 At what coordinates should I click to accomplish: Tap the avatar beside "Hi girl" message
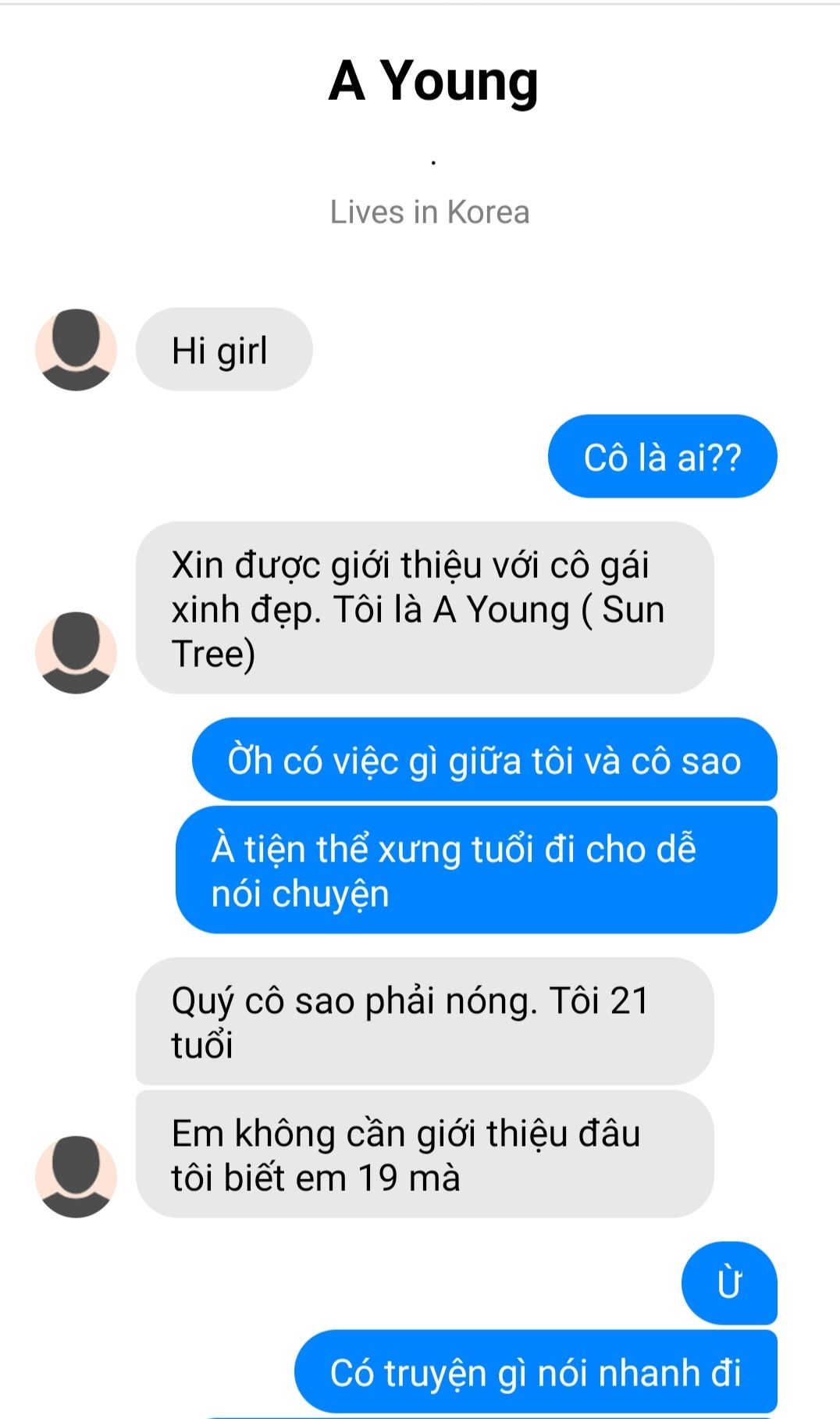[76, 350]
